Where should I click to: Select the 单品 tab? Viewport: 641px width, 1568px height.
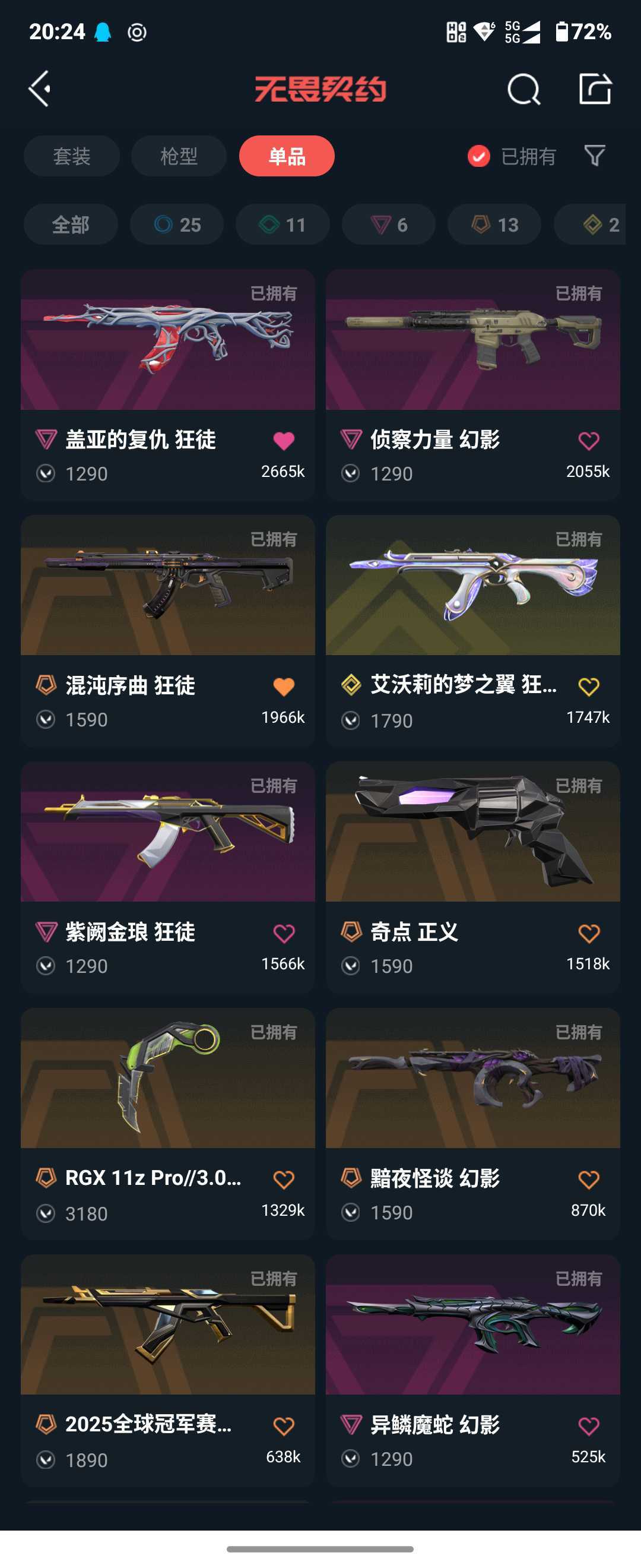pos(287,156)
